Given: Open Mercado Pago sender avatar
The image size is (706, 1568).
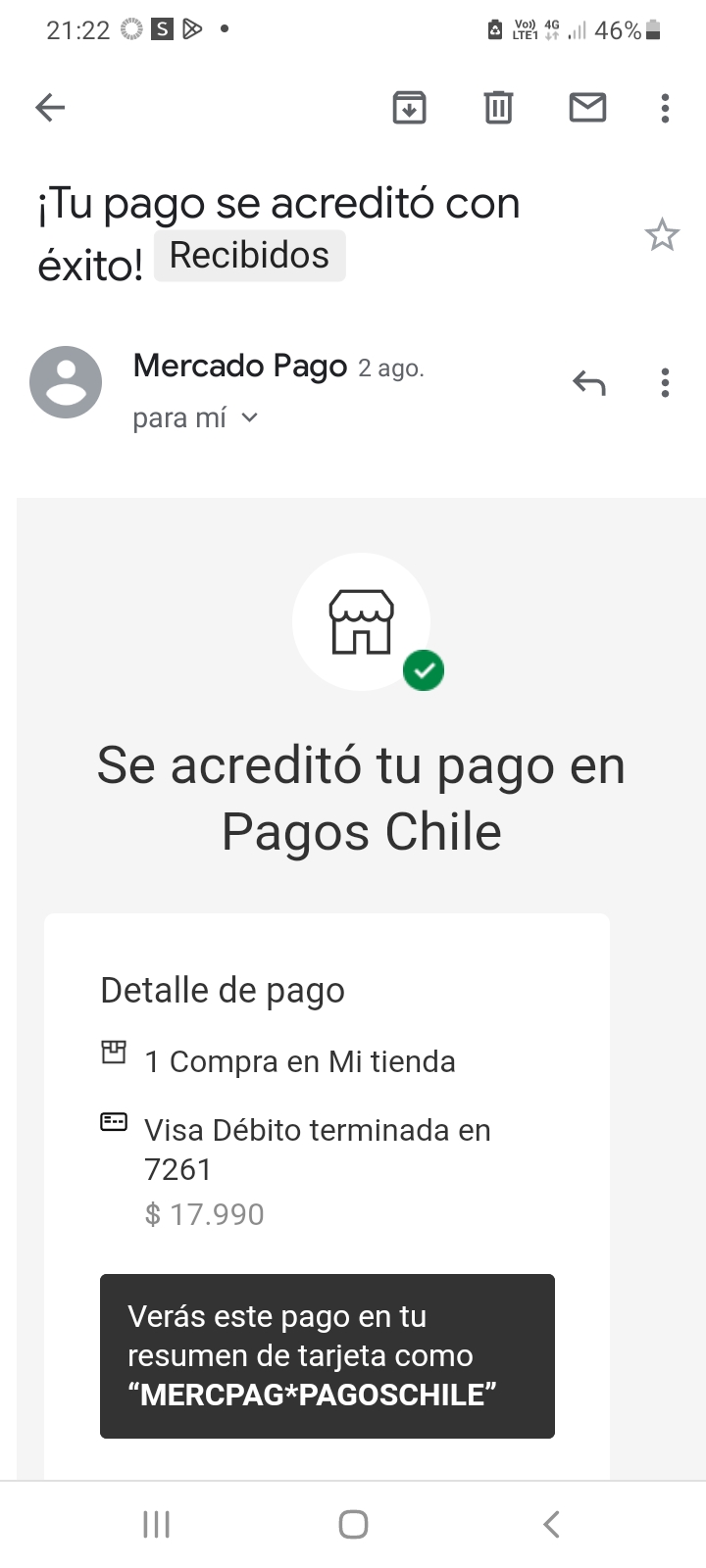Looking at the screenshot, I should 66,382.
